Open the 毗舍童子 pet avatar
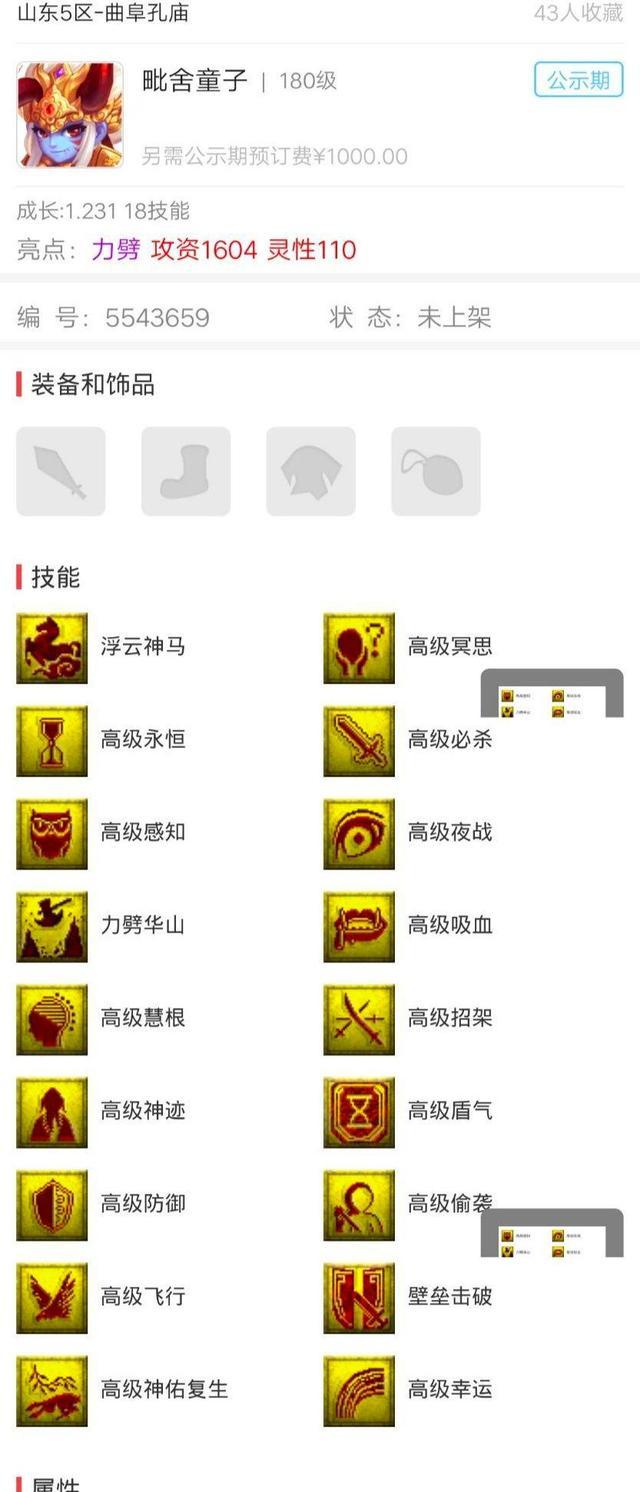Screen dimensions: 640x1492 (70, 114)
